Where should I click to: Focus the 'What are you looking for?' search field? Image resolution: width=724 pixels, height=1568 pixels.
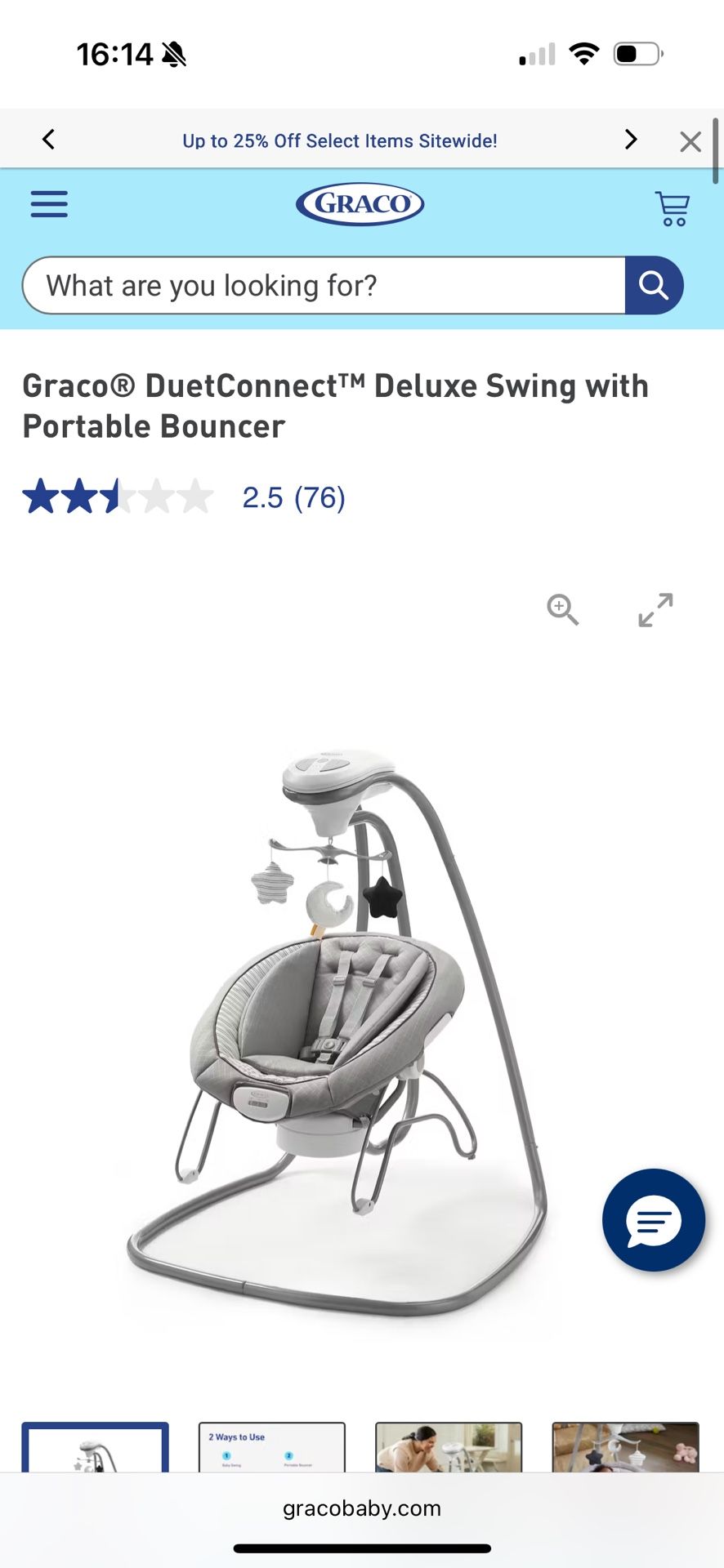323,286
